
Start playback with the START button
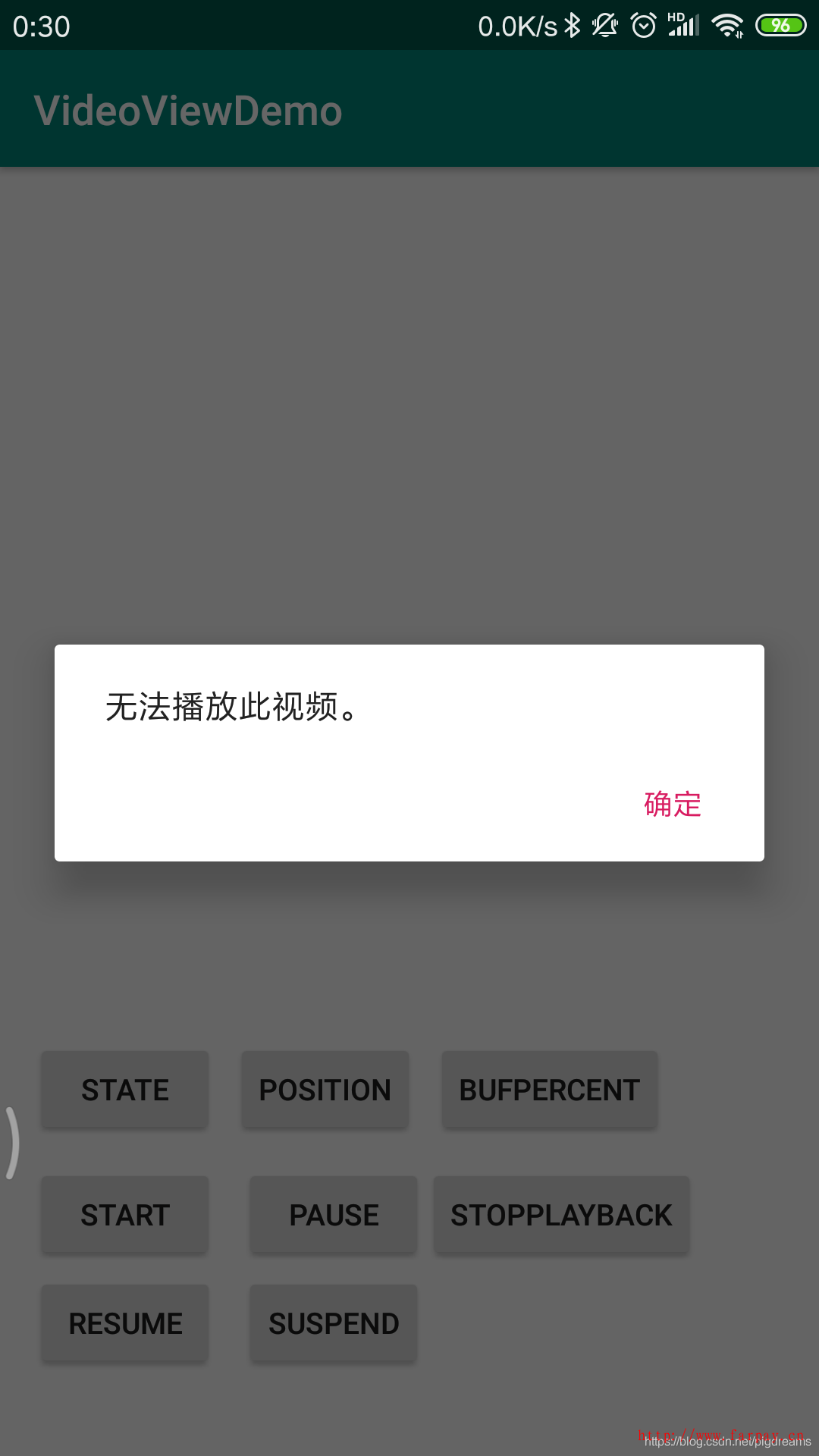coord(124,1215)
